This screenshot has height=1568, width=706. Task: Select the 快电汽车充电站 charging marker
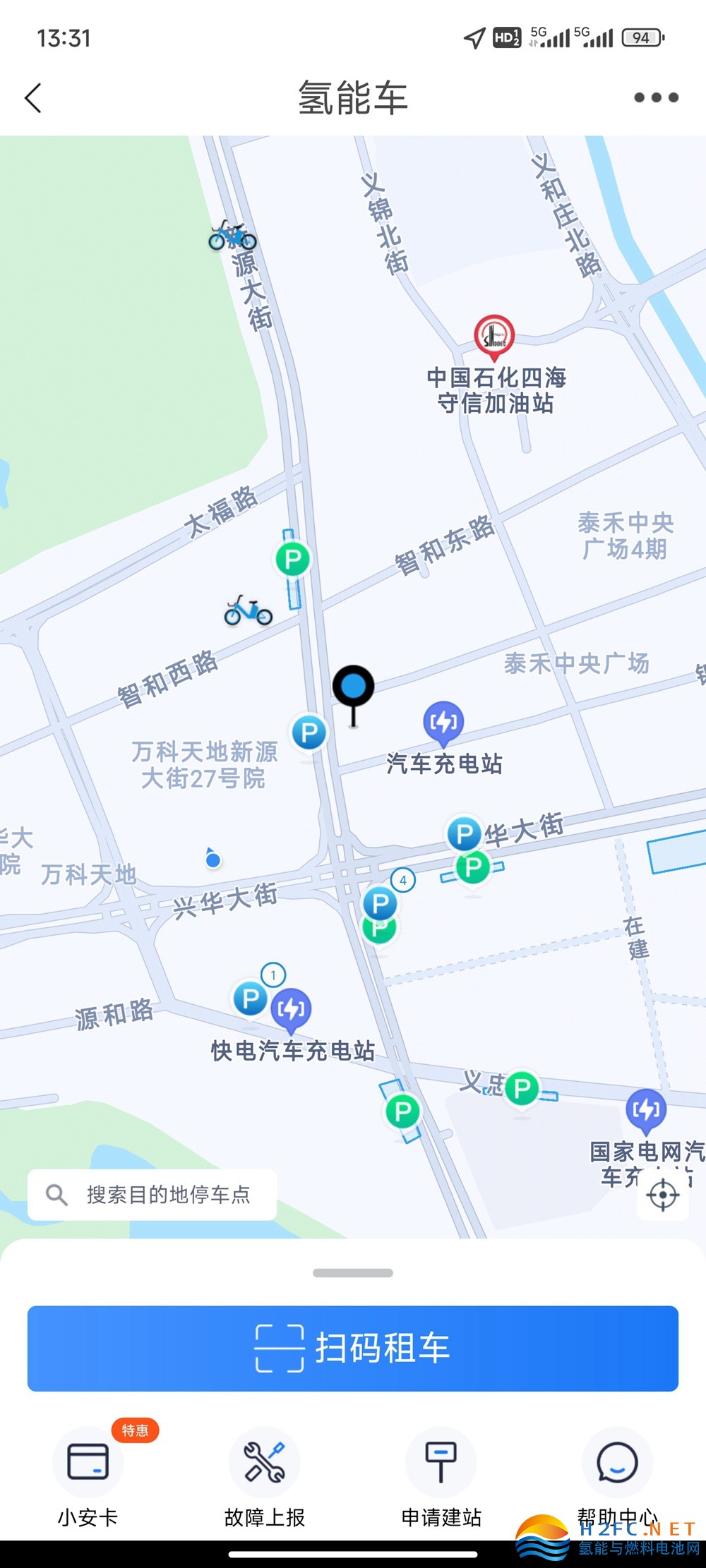[291, 1009]
